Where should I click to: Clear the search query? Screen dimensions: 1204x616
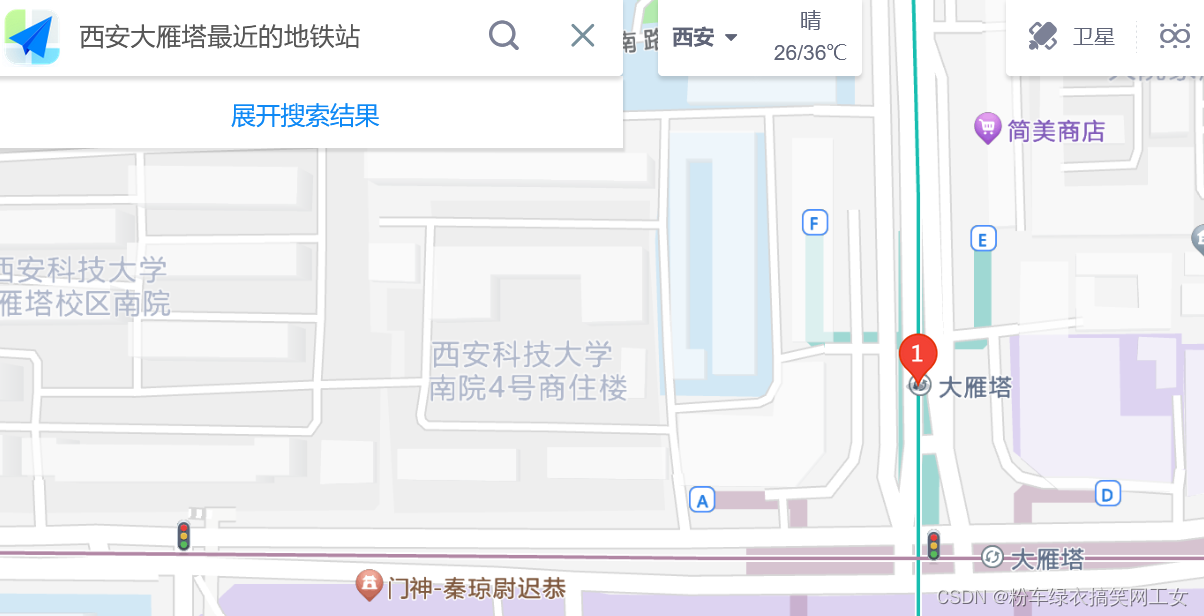[x=582, y=36]
